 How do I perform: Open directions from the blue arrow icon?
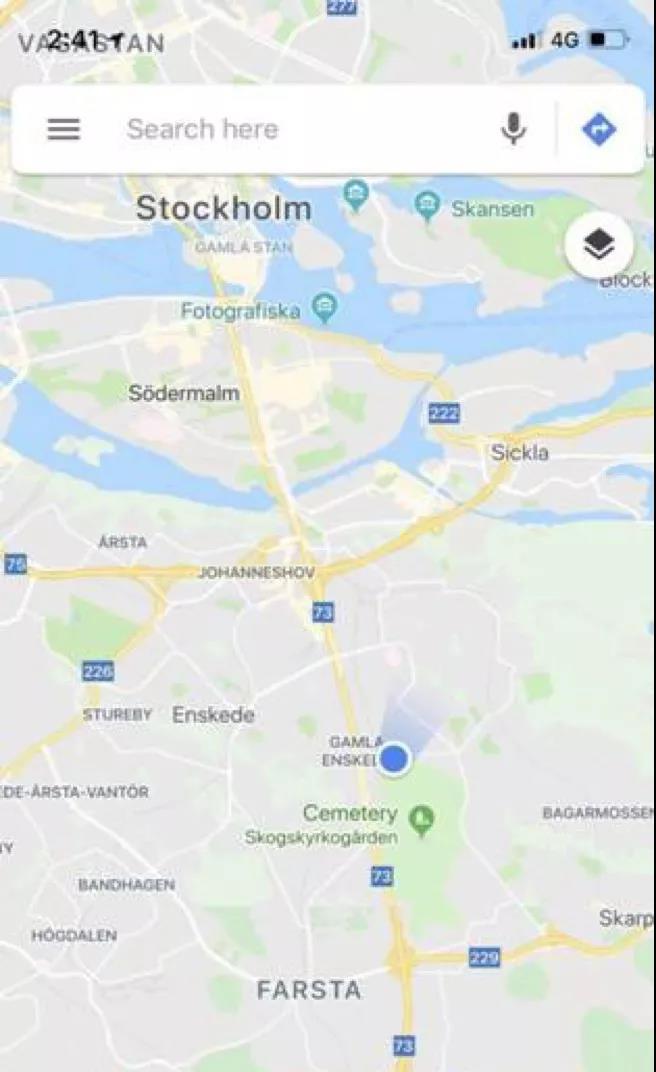599,129
